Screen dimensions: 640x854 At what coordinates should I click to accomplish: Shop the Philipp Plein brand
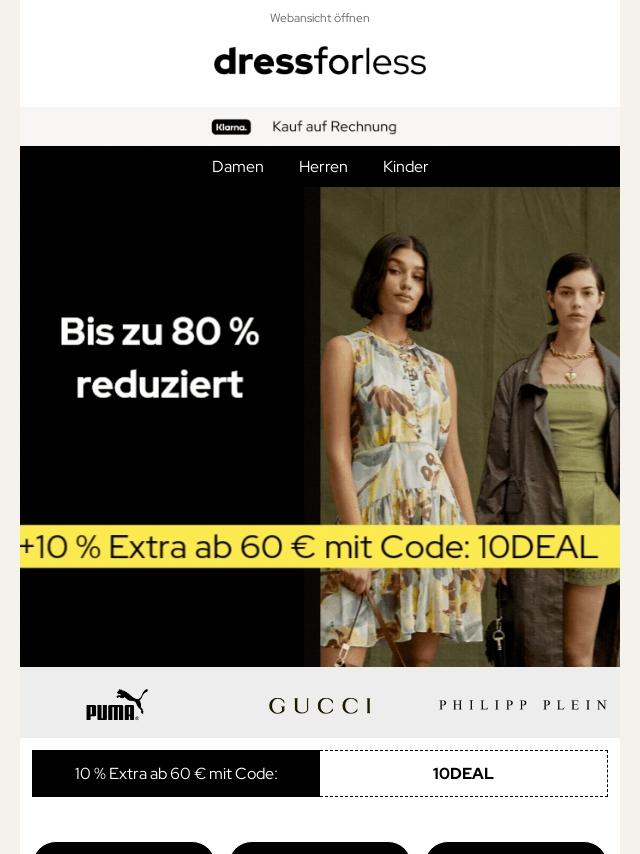[522, 705]
